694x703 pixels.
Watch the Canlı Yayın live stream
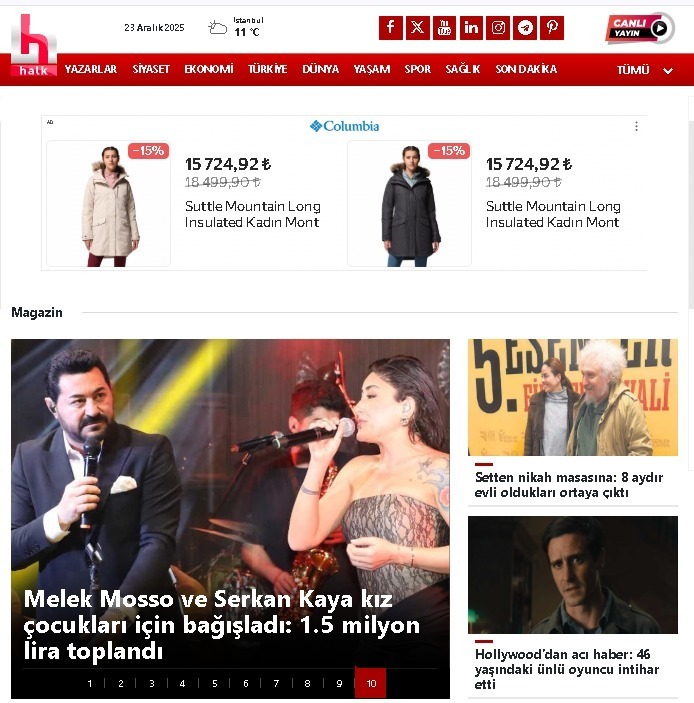639,28
